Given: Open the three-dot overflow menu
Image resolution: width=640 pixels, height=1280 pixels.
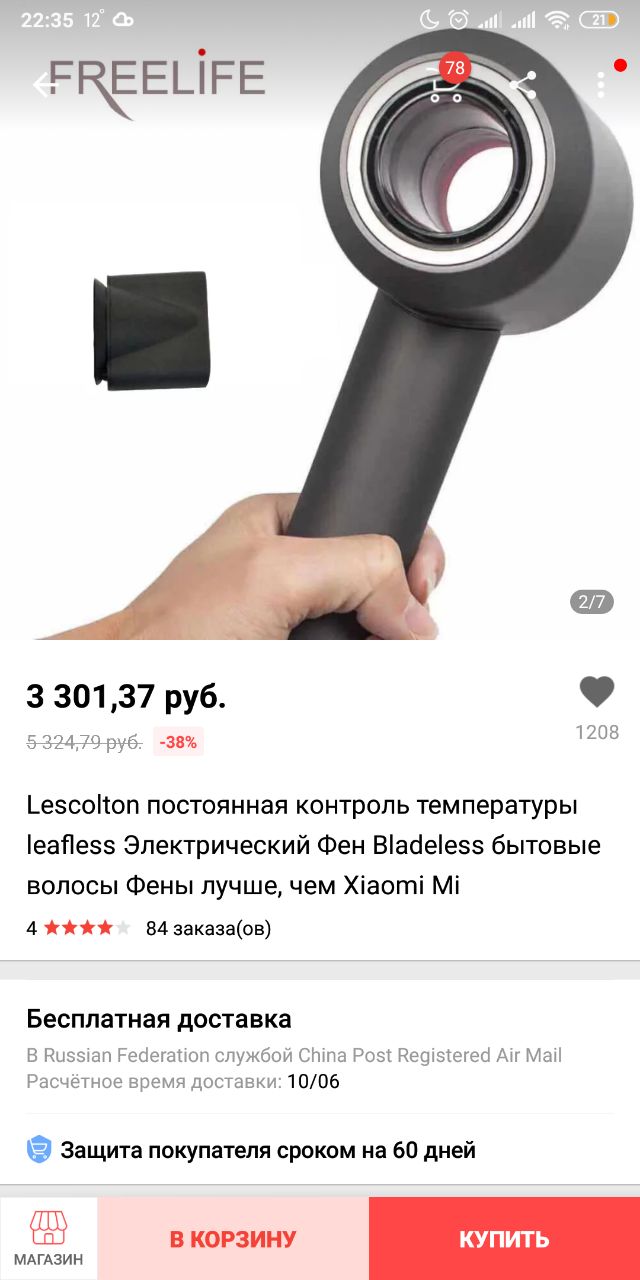Looking at the screenshot, I should pyautogui.click(x=601, y=84).
